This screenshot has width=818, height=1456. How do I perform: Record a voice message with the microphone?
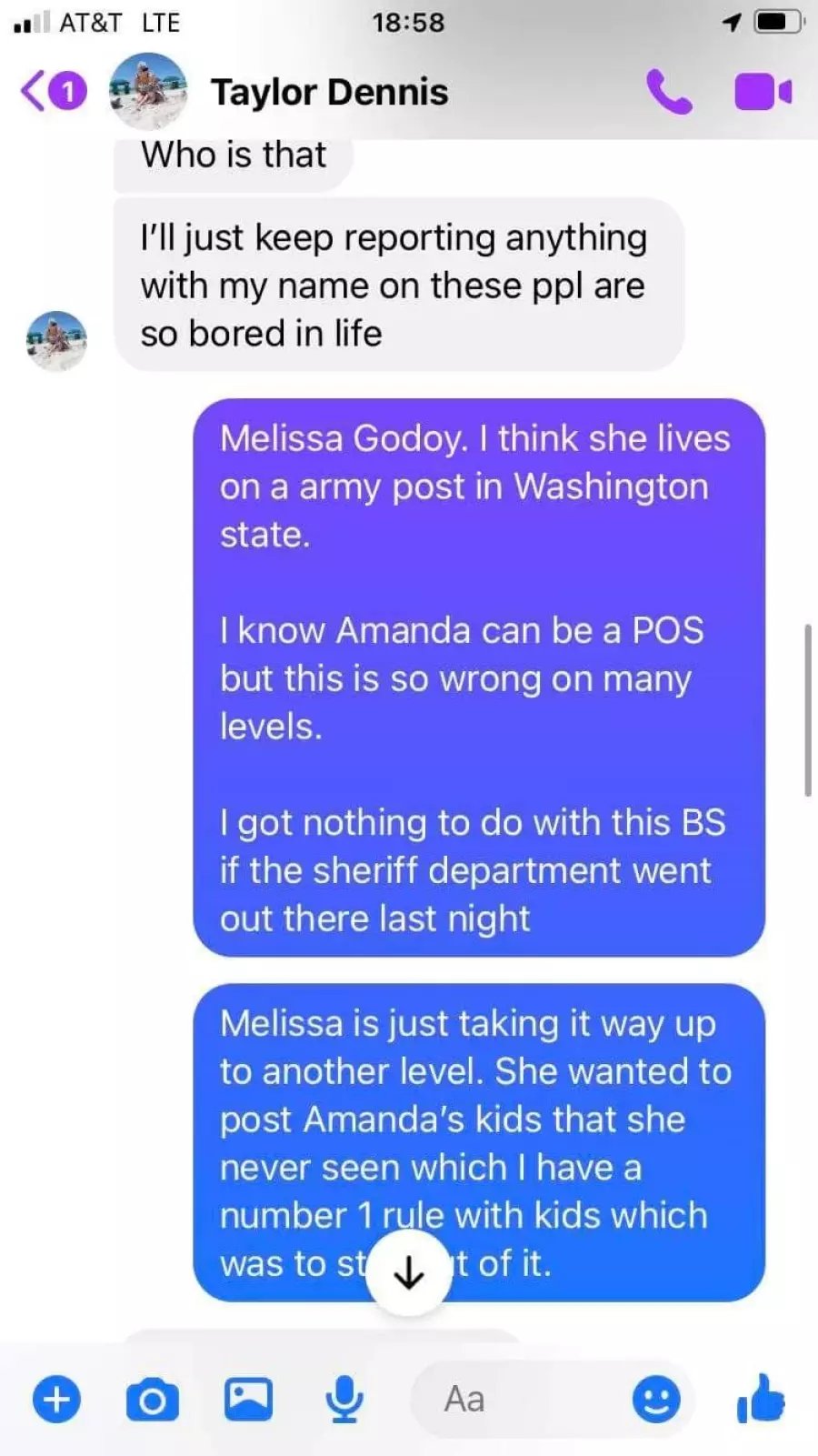tap(344, 1399)
